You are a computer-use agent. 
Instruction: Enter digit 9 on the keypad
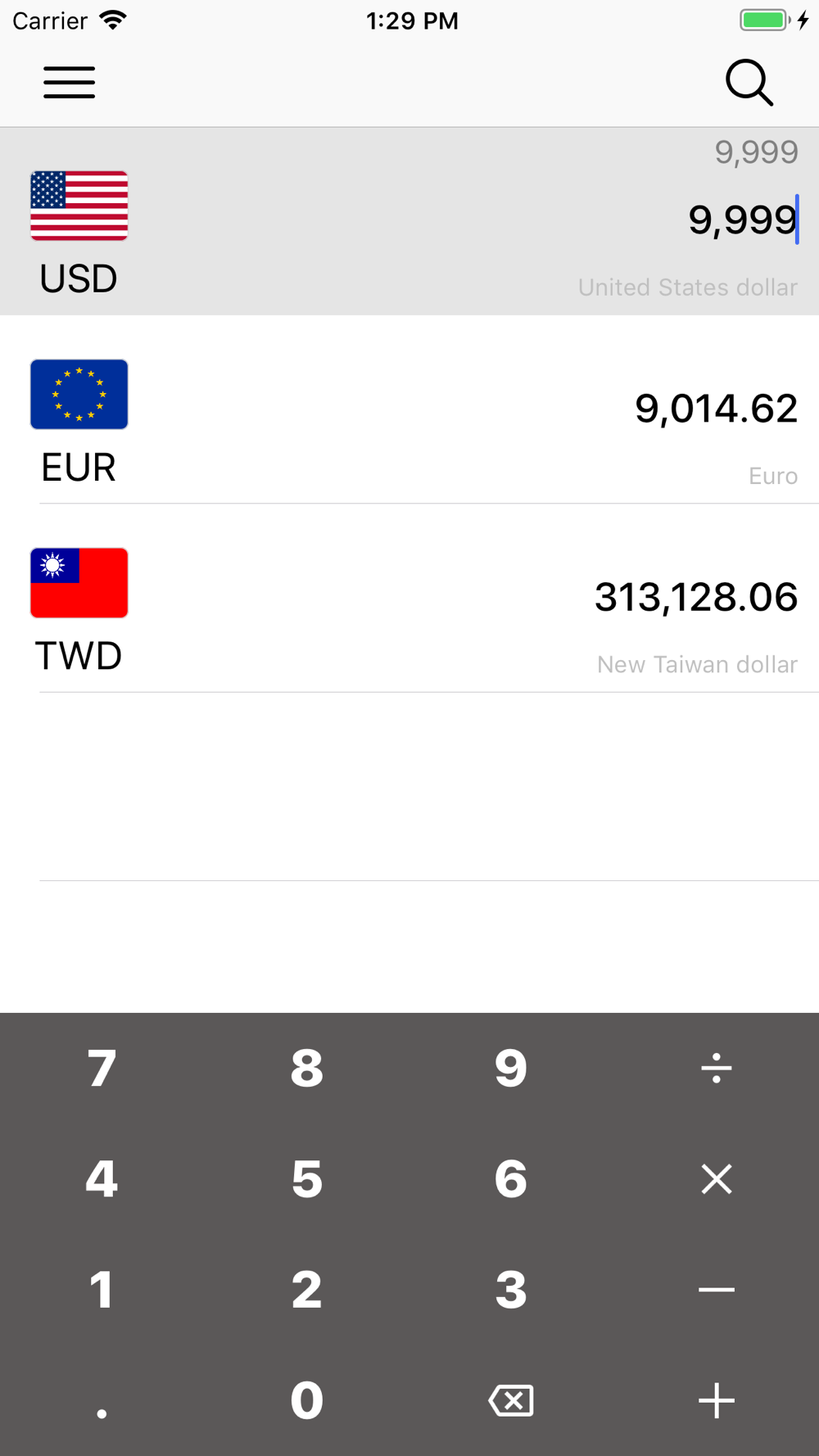click(511, 1069)
